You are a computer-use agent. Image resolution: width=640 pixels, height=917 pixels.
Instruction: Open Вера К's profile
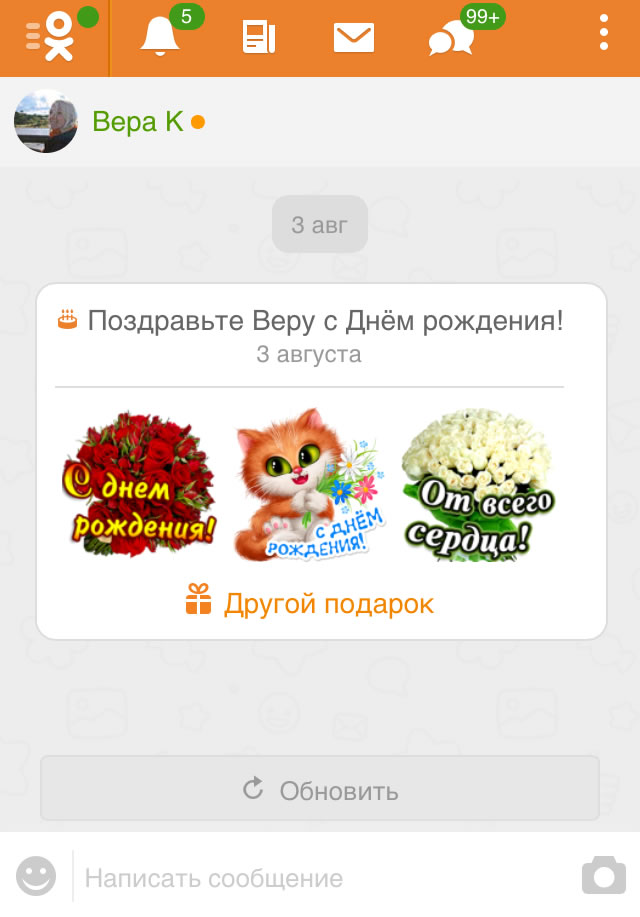point(137,122)
